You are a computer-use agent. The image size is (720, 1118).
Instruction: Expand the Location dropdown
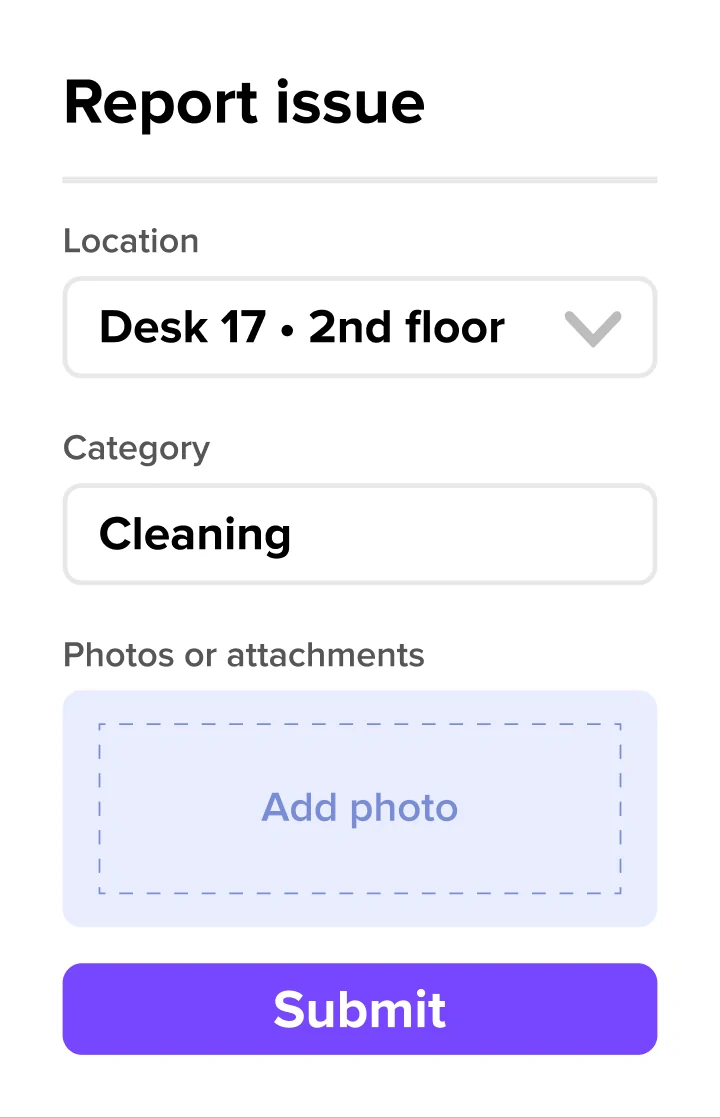coord(592,328)
